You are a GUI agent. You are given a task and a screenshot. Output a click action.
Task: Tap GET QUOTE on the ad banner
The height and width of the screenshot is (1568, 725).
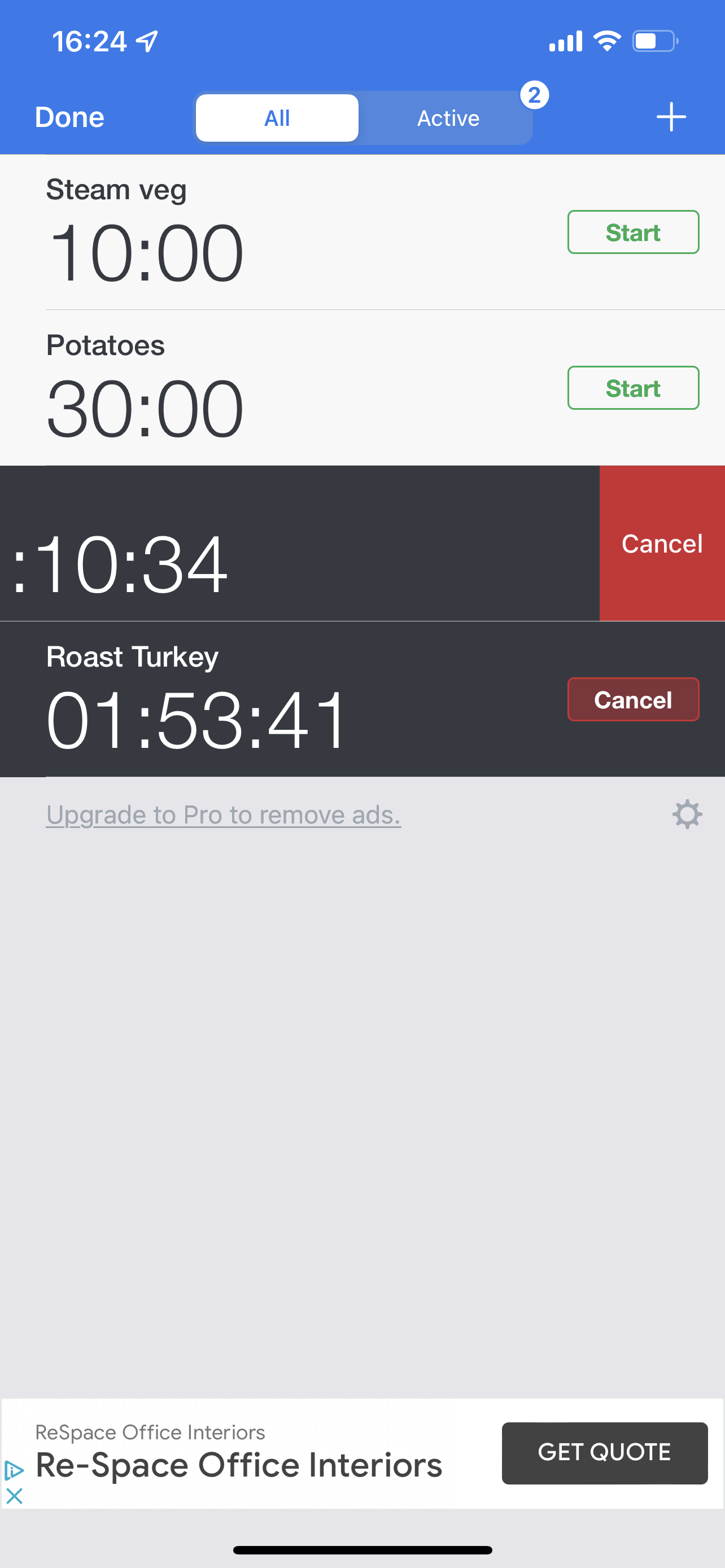point(605,1453)
